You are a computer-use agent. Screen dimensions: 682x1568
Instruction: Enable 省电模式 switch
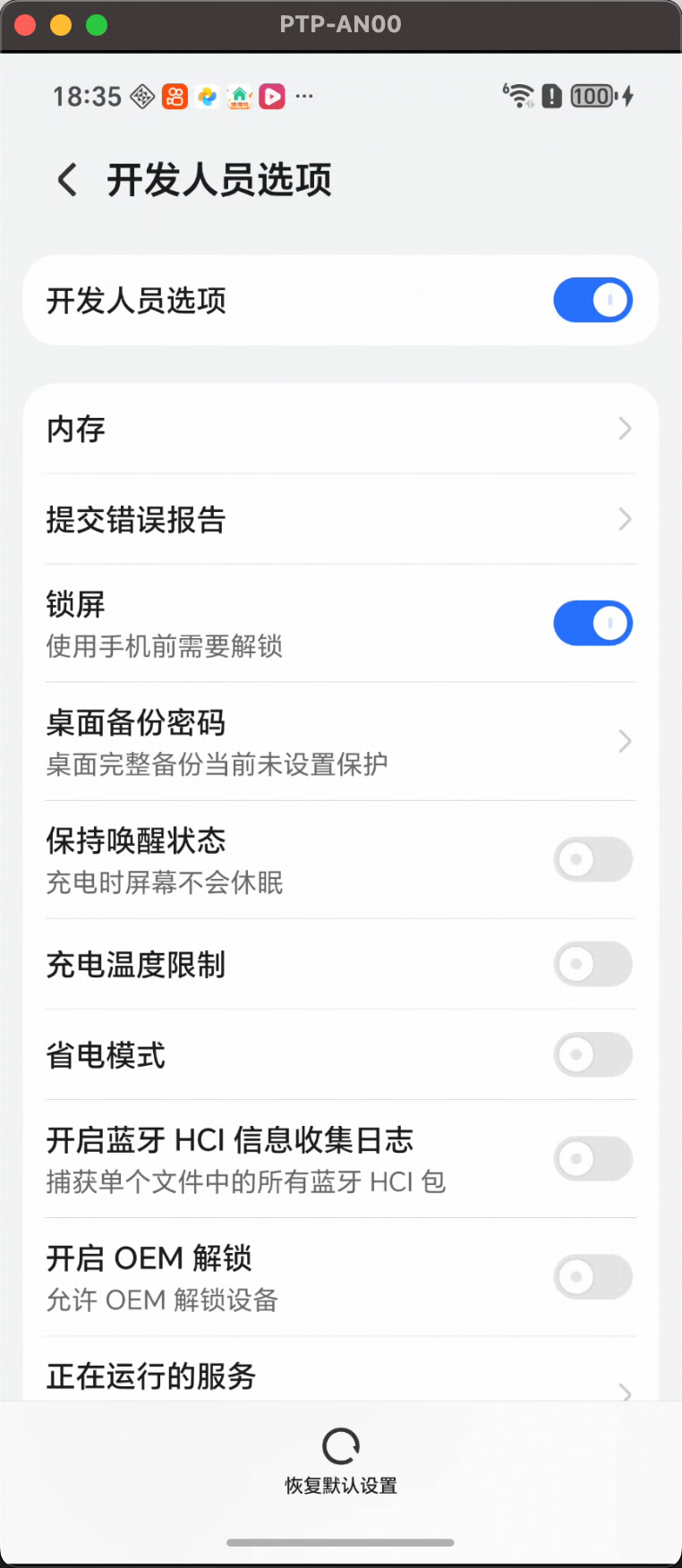pos(592,1055)
